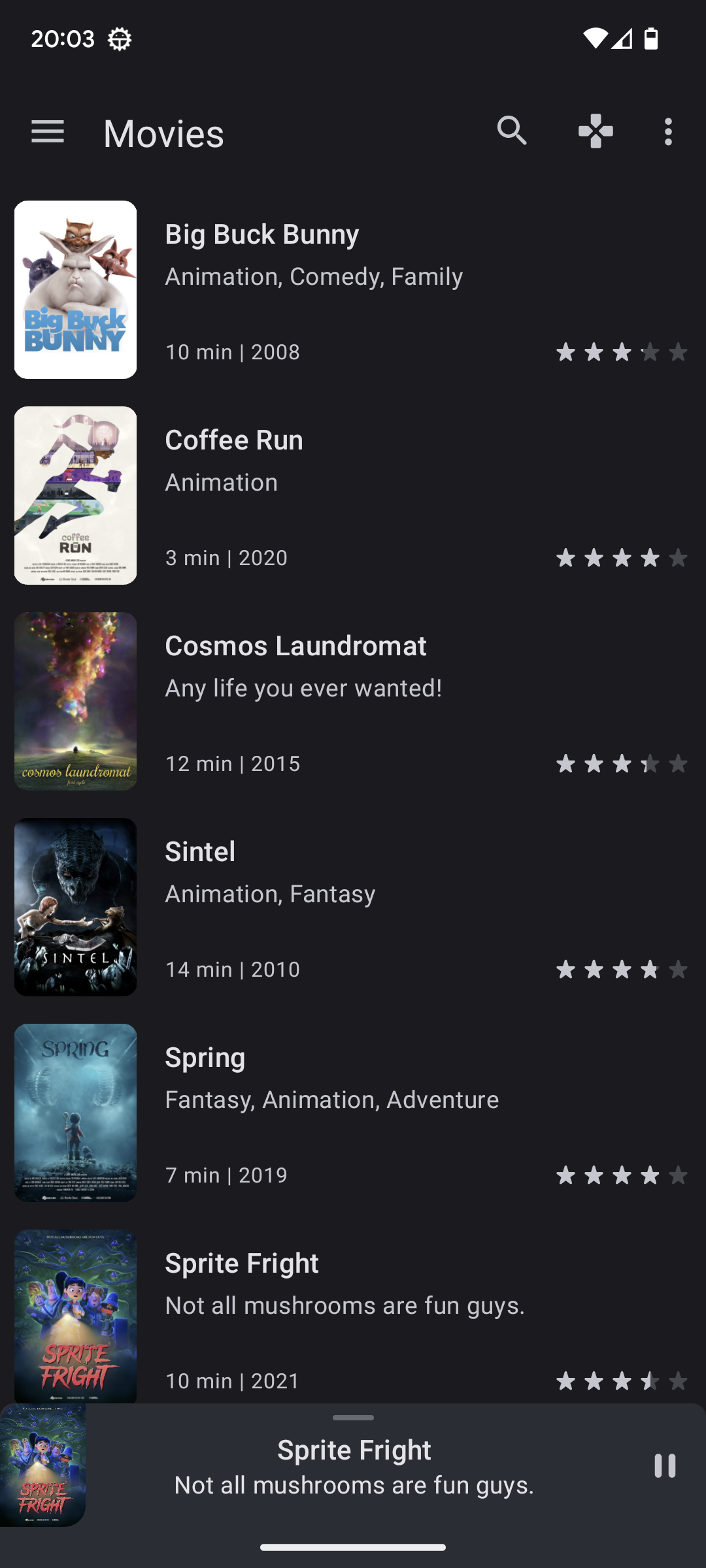Search the movie library
The image size is (706, 1568).
pos(511,131)
